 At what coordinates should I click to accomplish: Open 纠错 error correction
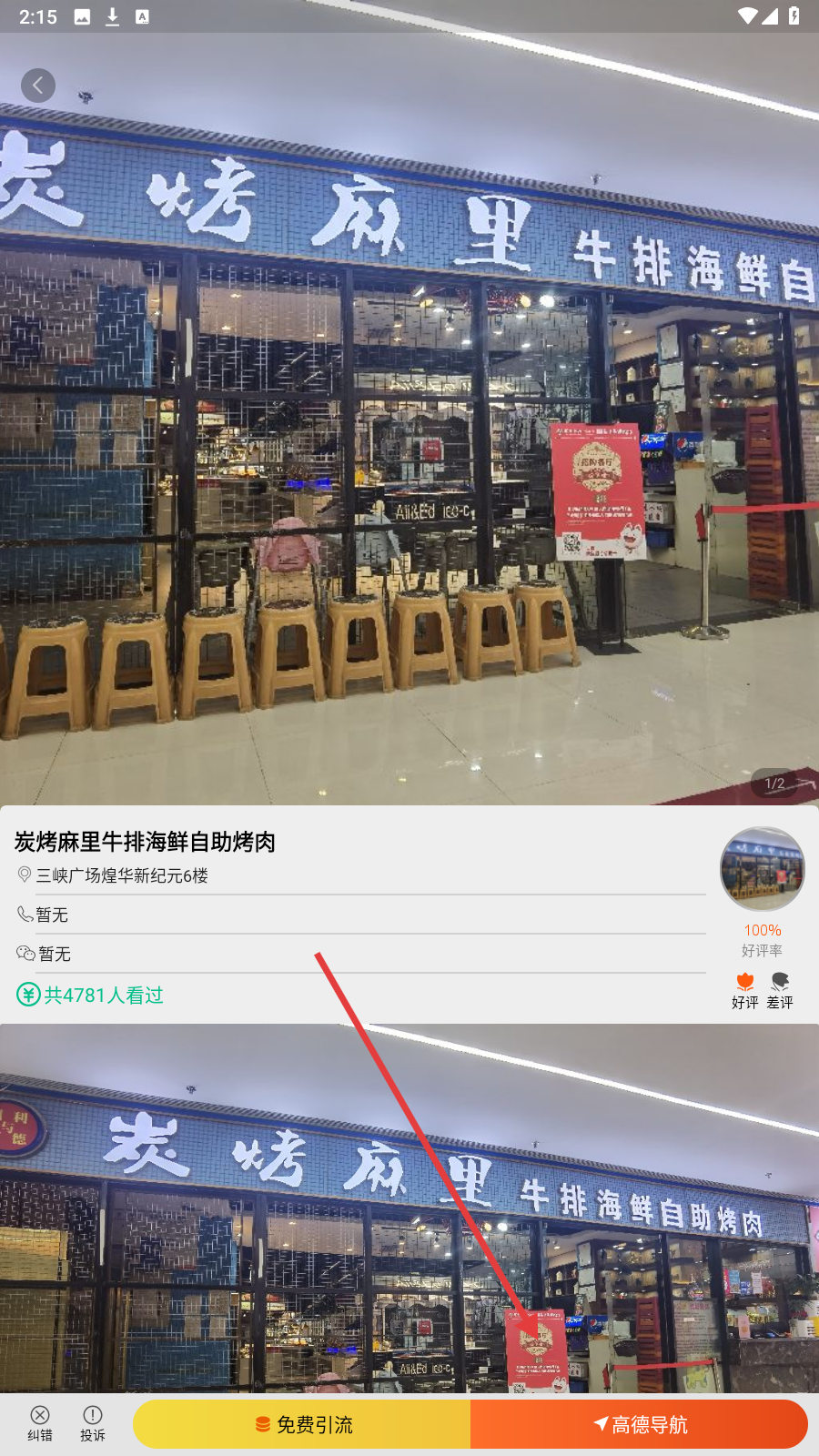tap(40, 1423)
